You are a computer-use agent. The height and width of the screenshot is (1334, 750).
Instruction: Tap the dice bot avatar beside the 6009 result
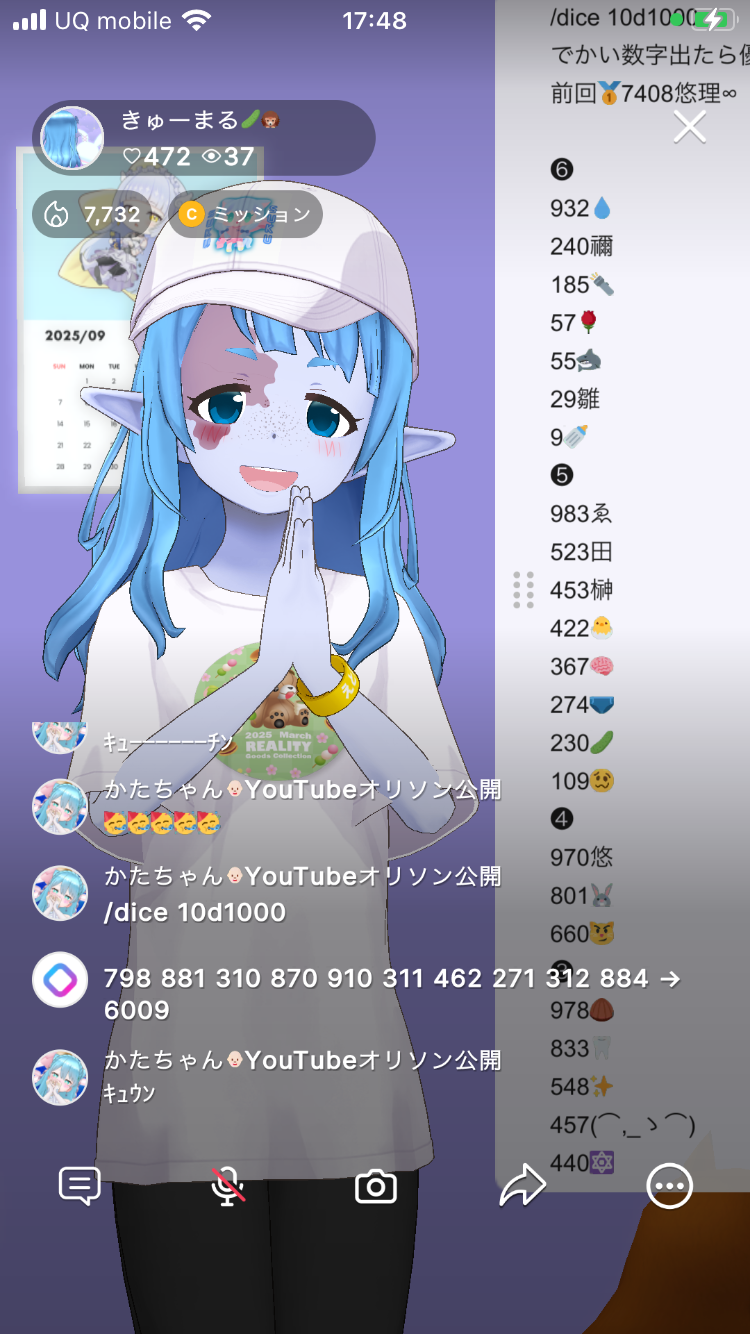(x=60, y=979)
